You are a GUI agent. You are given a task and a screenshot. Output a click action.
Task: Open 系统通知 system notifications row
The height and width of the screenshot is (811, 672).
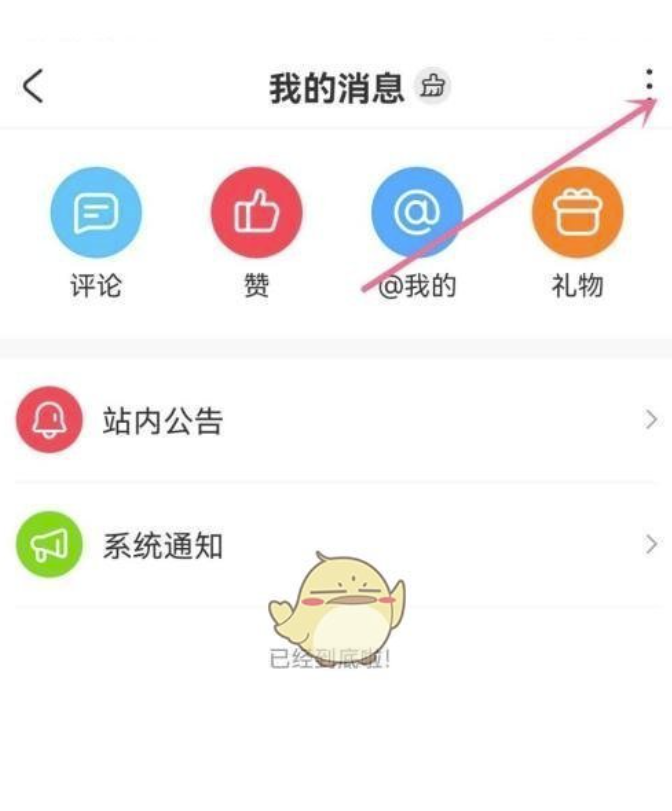(336, 545)
